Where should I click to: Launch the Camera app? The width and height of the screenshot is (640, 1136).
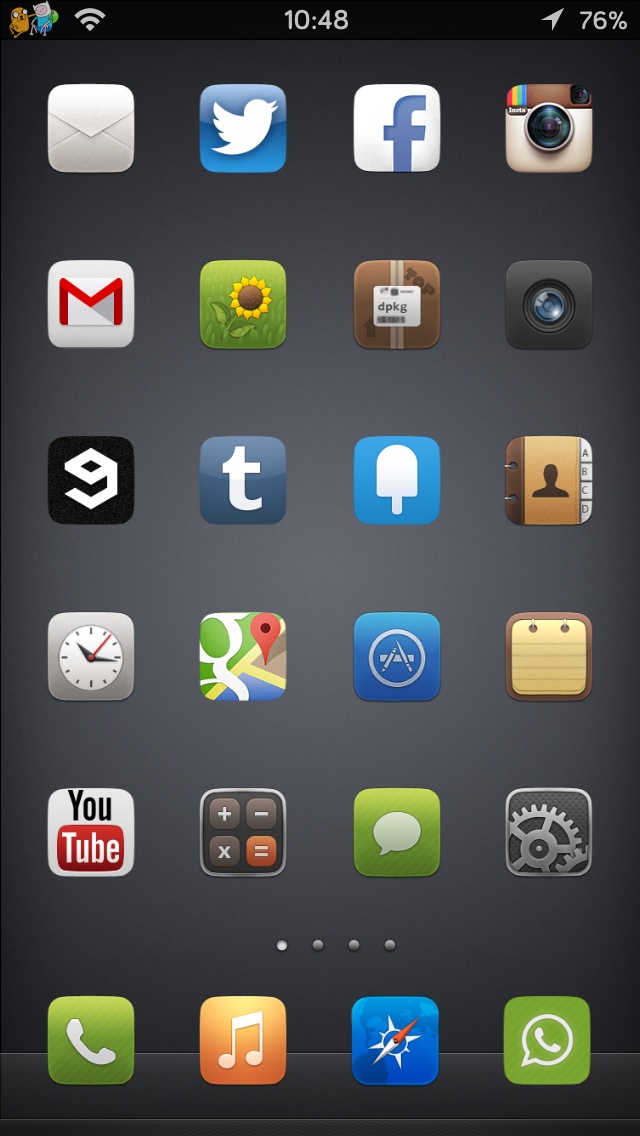pyautogui.click(x=549, y=304)
